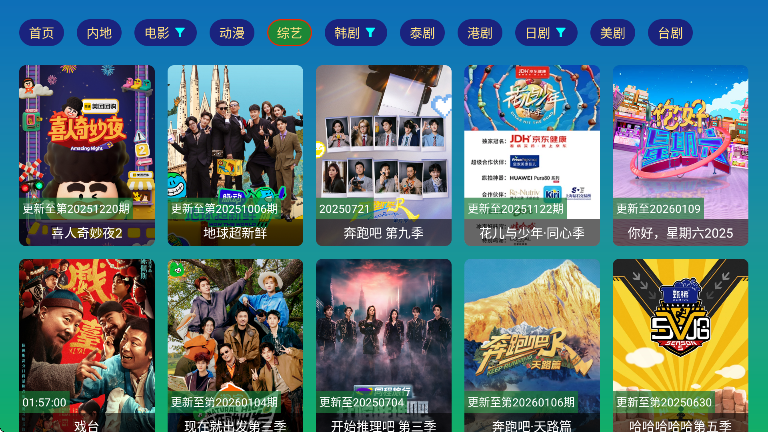The height and width of the screenshot is (432, 768).
Task: Open the 日剧 tab with filter
Action: click(546, 33)
